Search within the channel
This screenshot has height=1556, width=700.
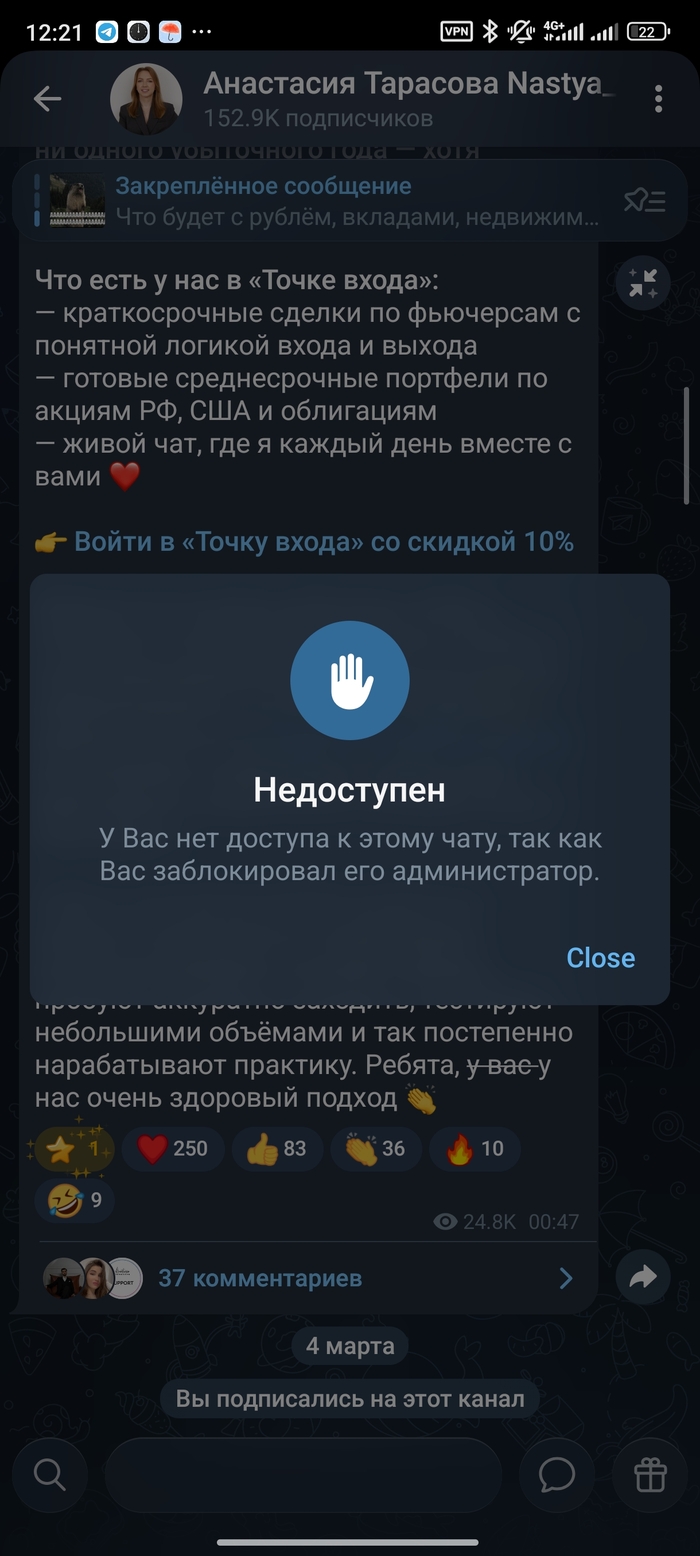(x=49, y=1474)
